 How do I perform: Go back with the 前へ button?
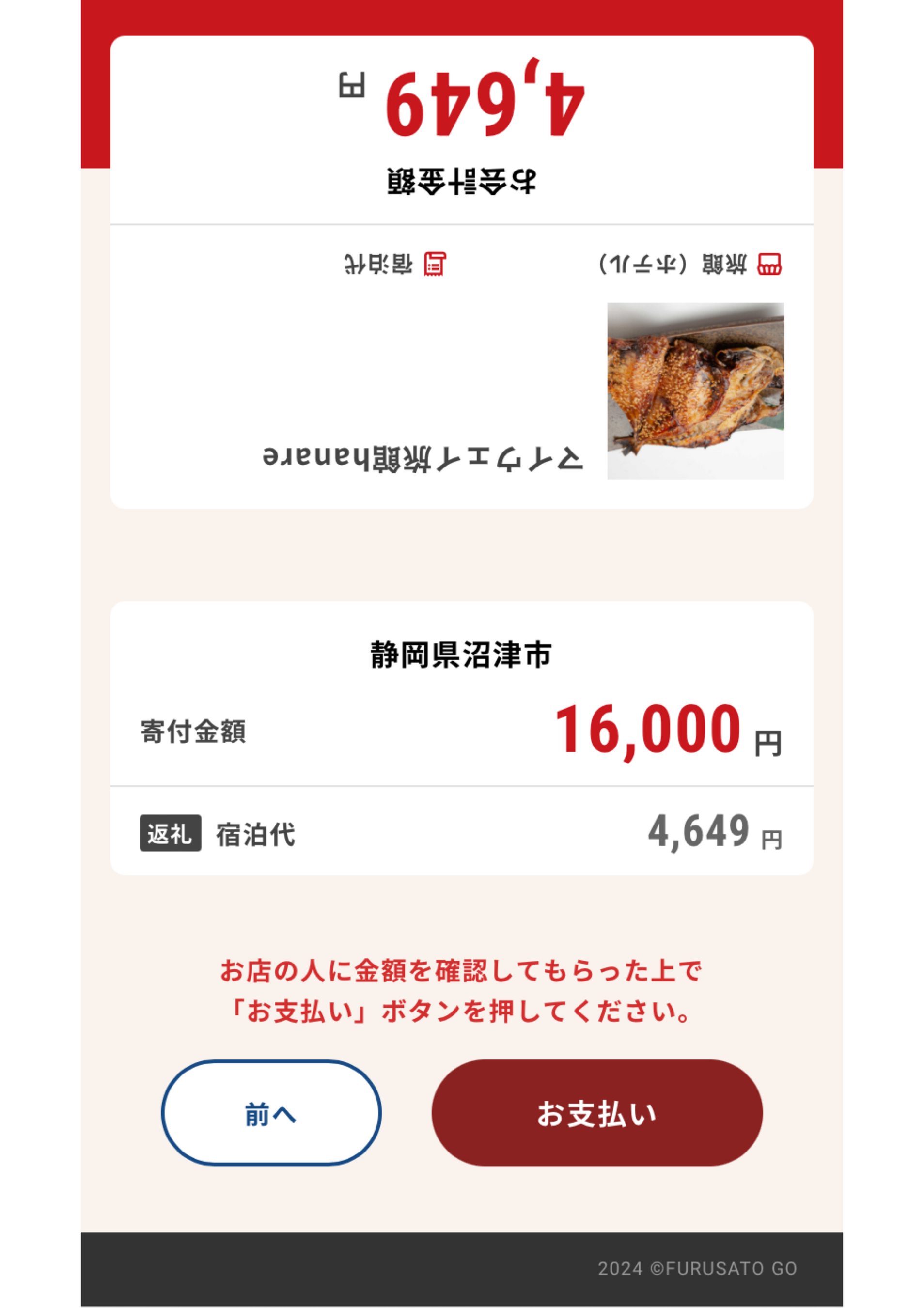coord(271,1113)
